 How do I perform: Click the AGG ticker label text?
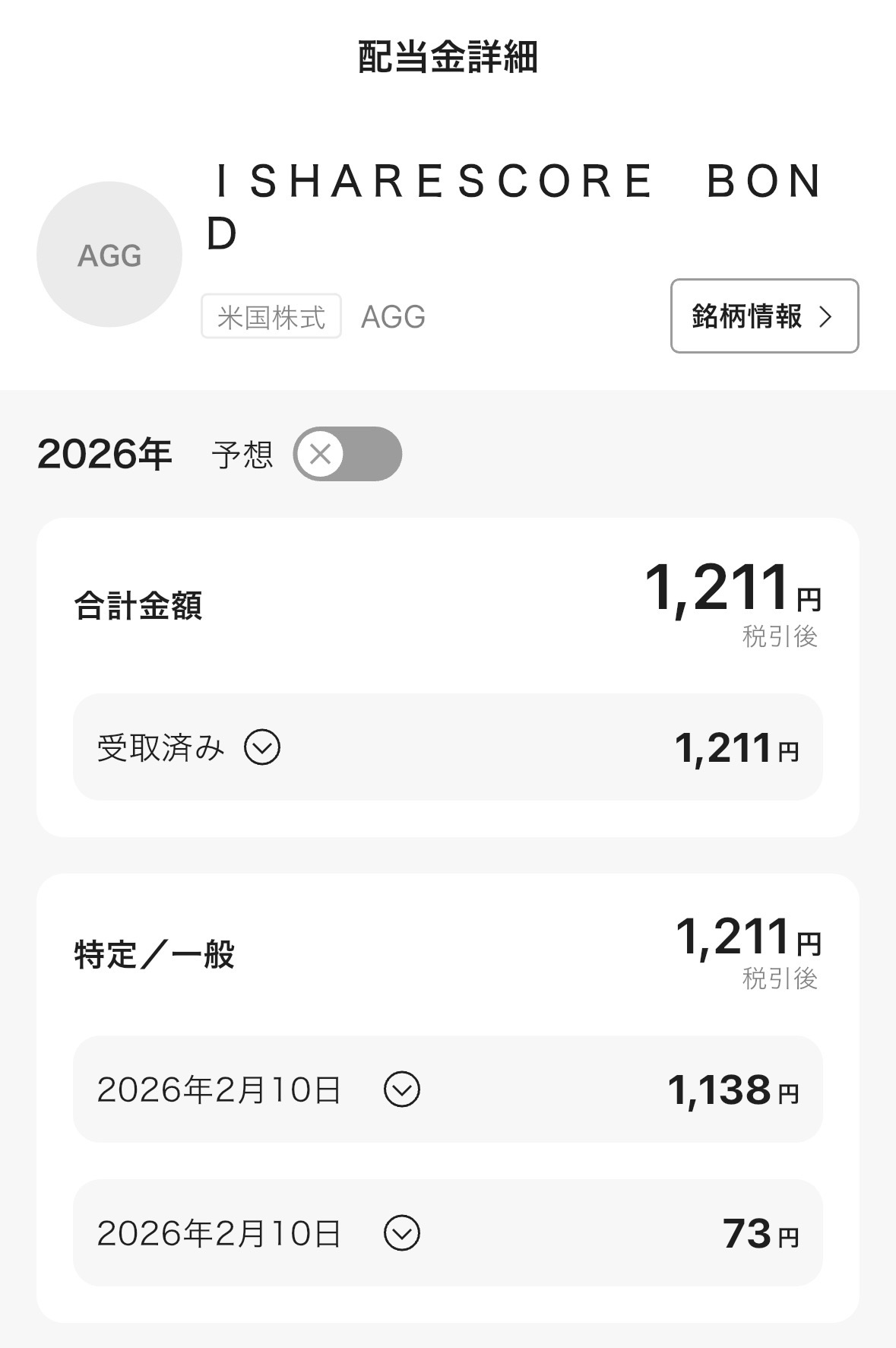pos(394,316)
